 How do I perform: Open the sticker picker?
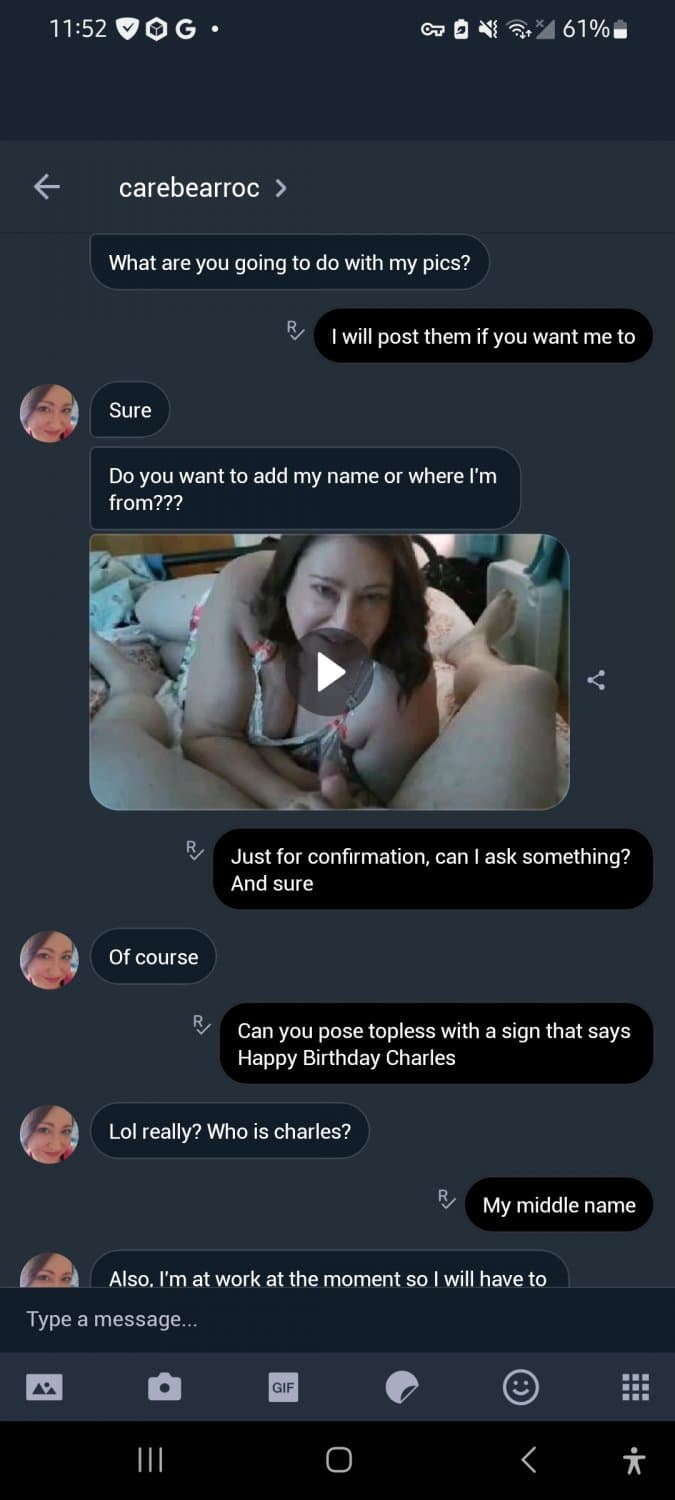pos(401,1387)
